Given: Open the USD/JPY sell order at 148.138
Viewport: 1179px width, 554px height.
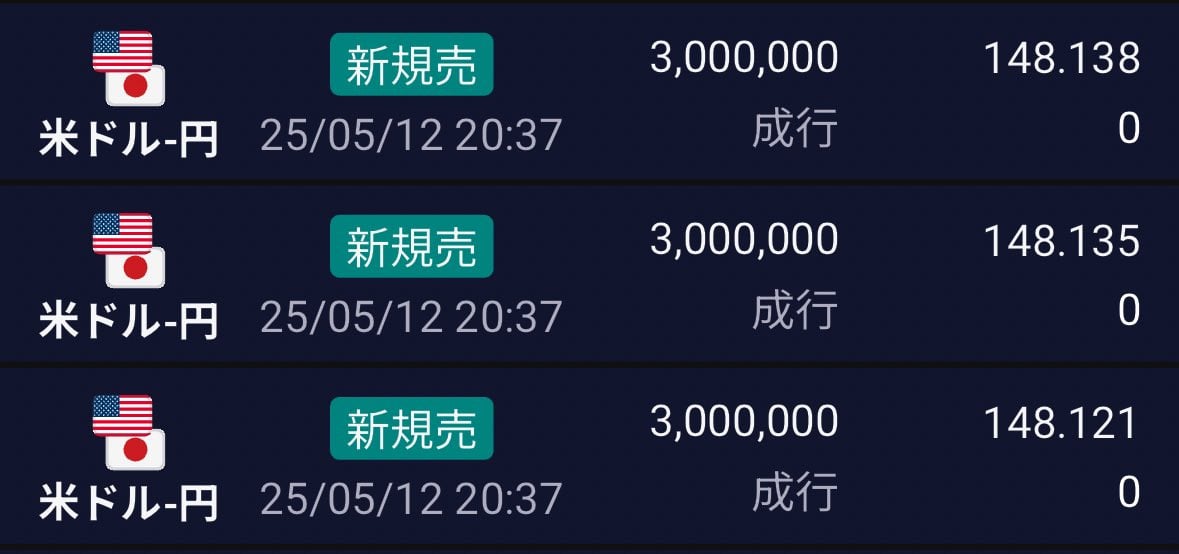Looking at the screenshot, I should 589,93.
